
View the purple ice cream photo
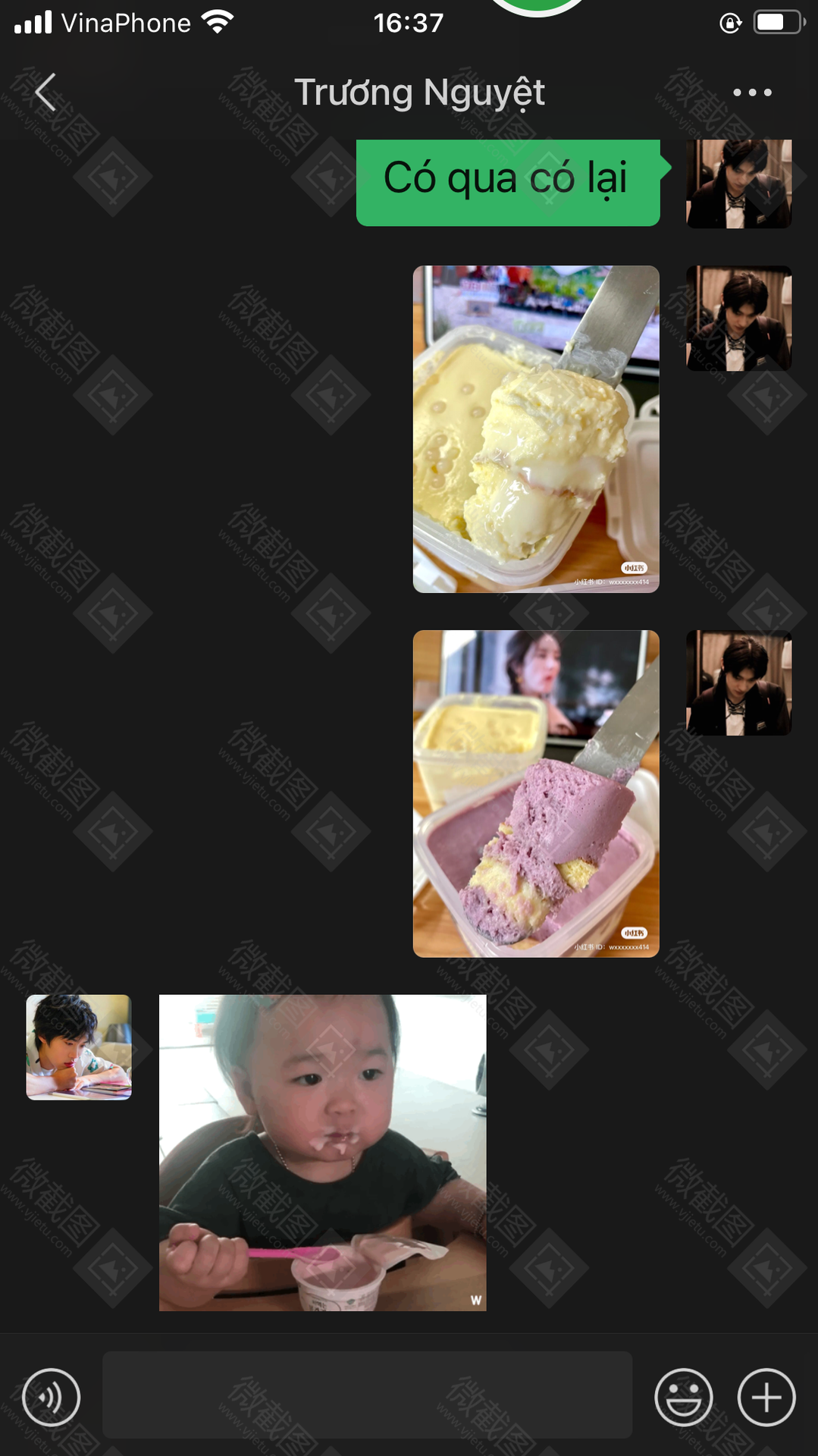click(536, 794)
